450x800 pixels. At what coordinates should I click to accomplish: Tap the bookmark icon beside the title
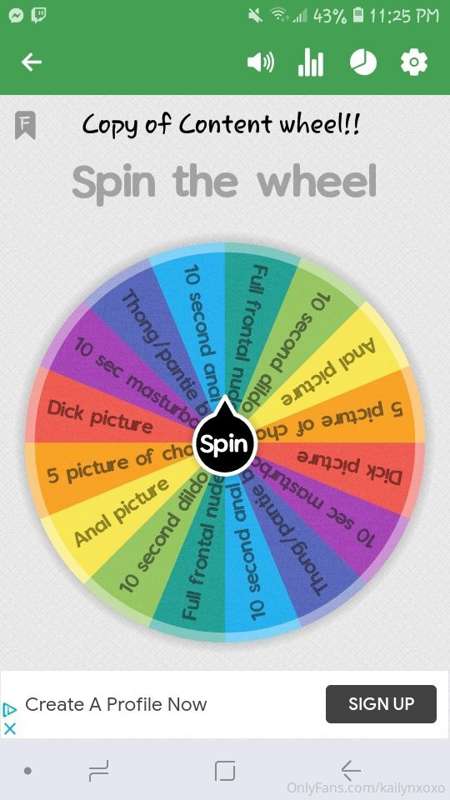tap(25, 126)
